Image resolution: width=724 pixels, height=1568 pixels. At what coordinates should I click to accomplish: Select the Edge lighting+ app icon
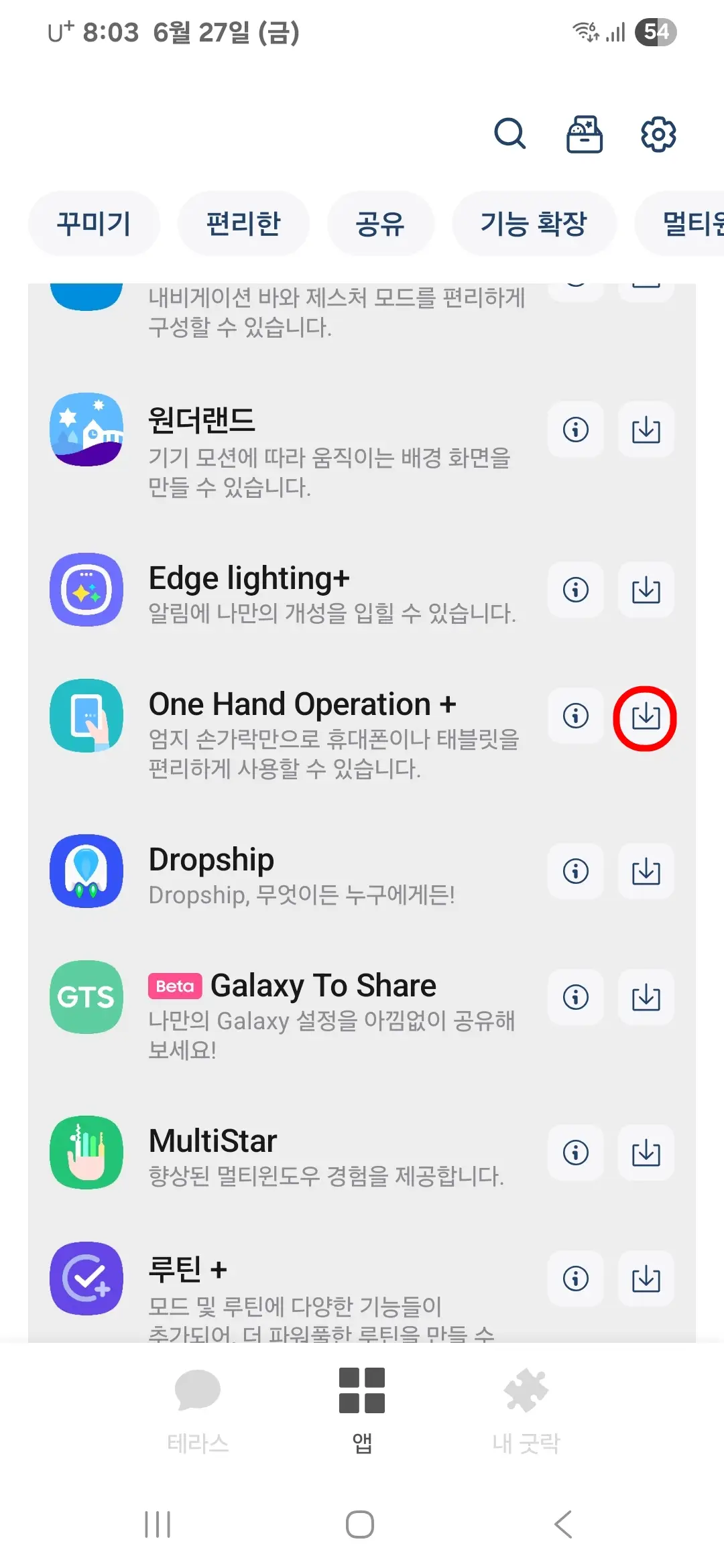[86, 590]
